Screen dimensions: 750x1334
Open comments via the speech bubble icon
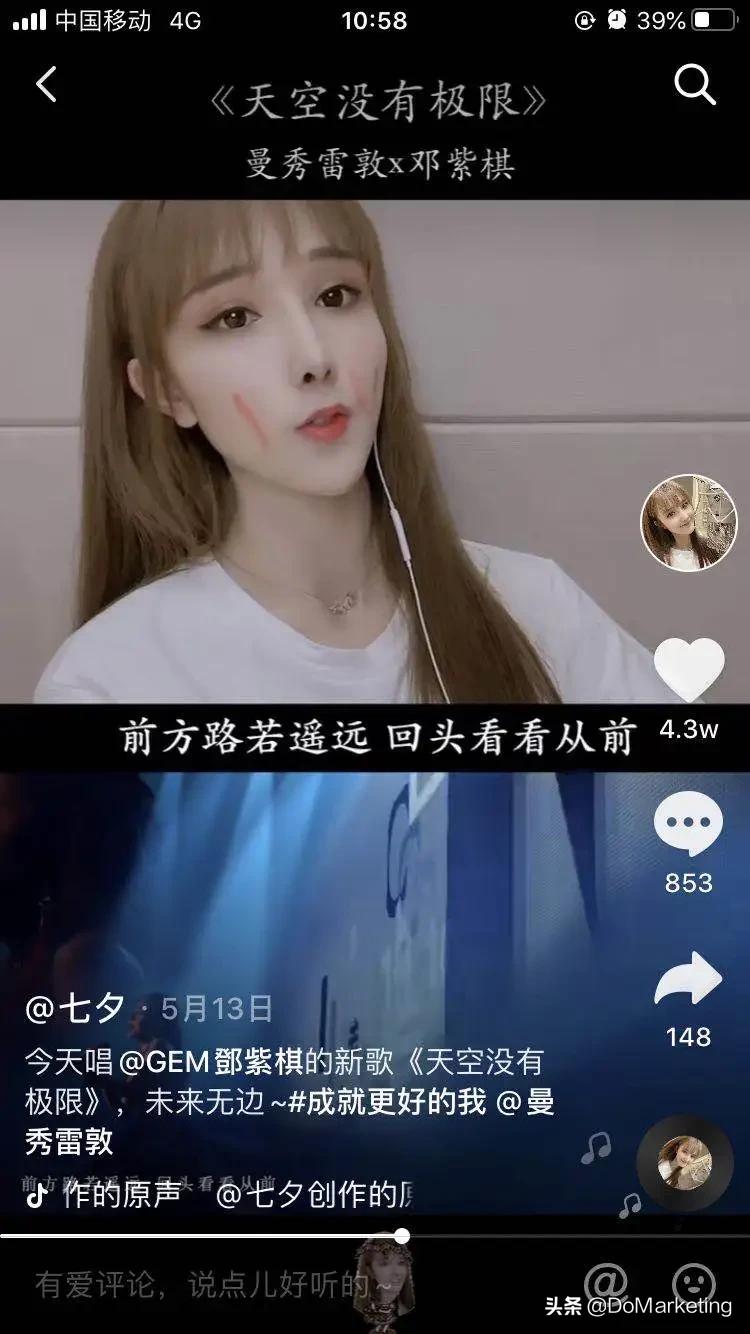point(688,822)
